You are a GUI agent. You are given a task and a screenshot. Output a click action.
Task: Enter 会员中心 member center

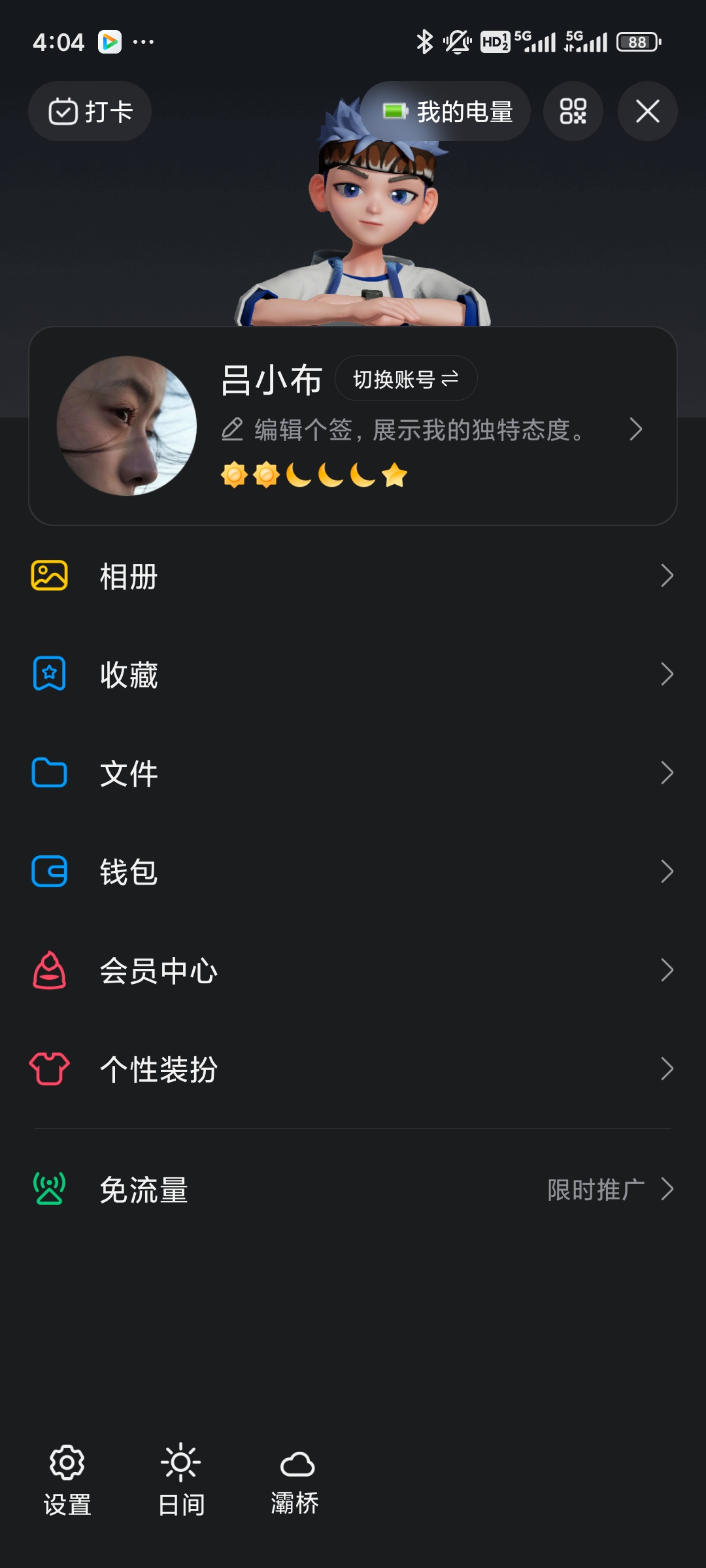353,970
